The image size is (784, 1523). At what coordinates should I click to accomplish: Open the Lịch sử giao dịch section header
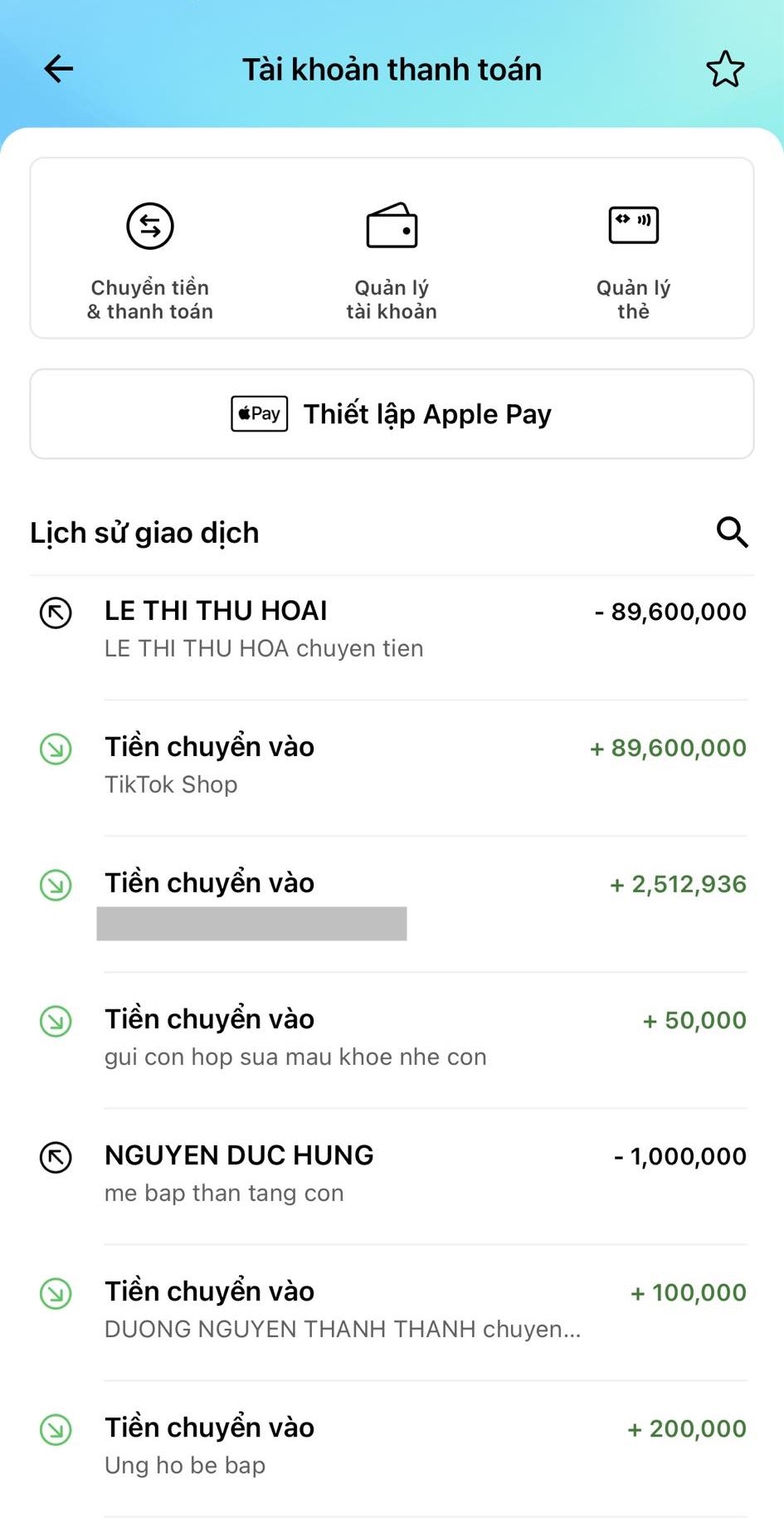click(144, 533)
